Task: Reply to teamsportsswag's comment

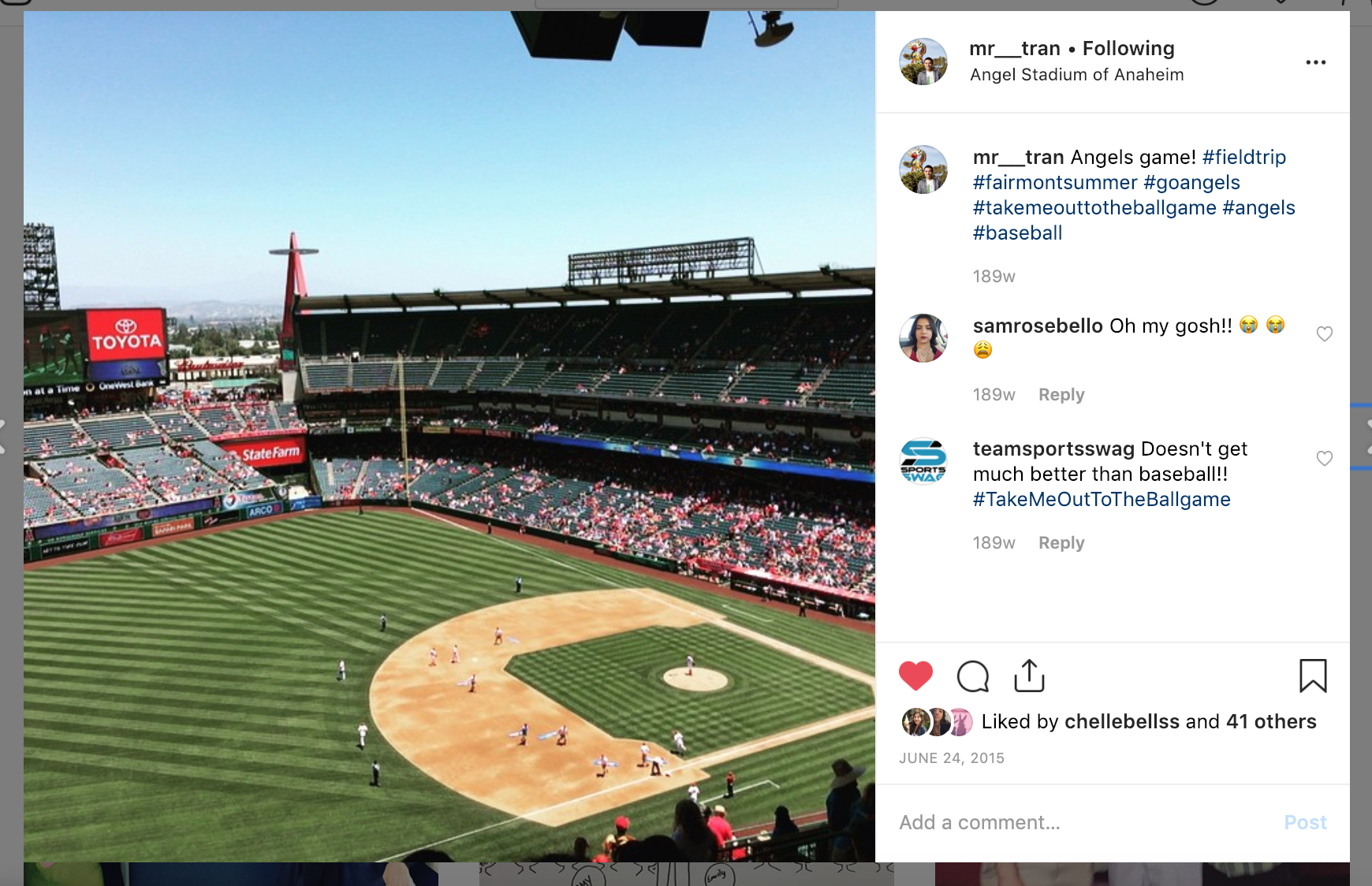Action: [x=1061, y=543]
